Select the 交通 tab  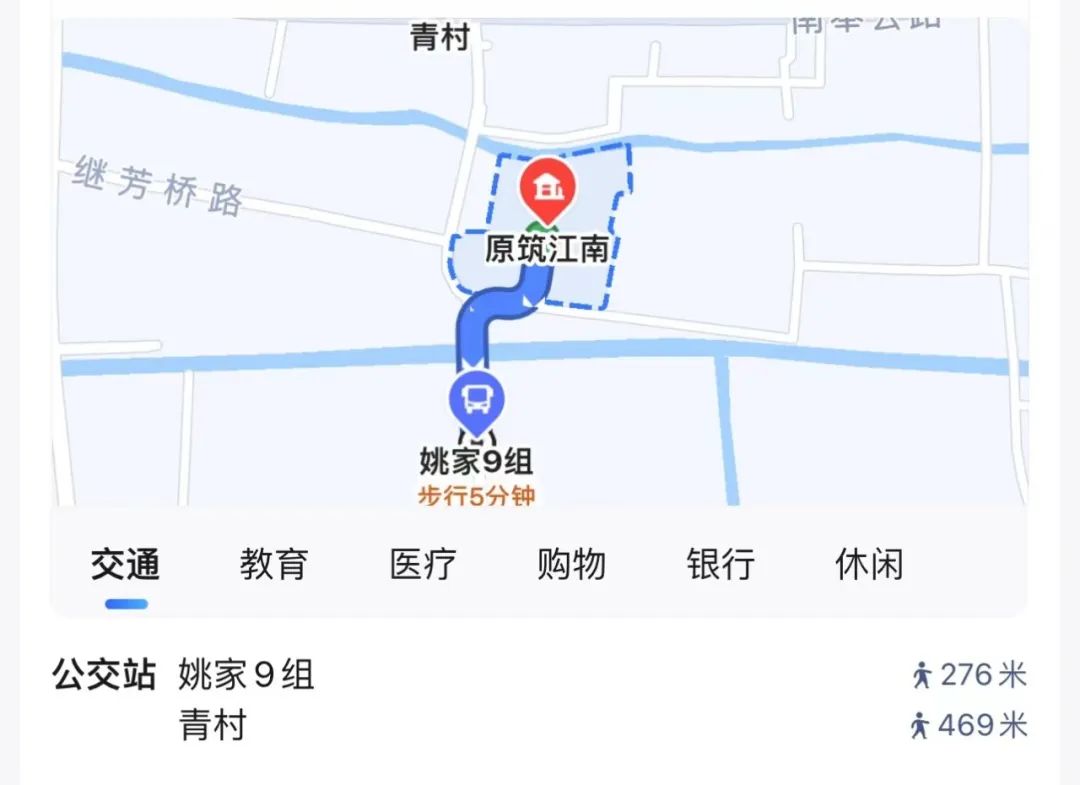coord(125,565)
